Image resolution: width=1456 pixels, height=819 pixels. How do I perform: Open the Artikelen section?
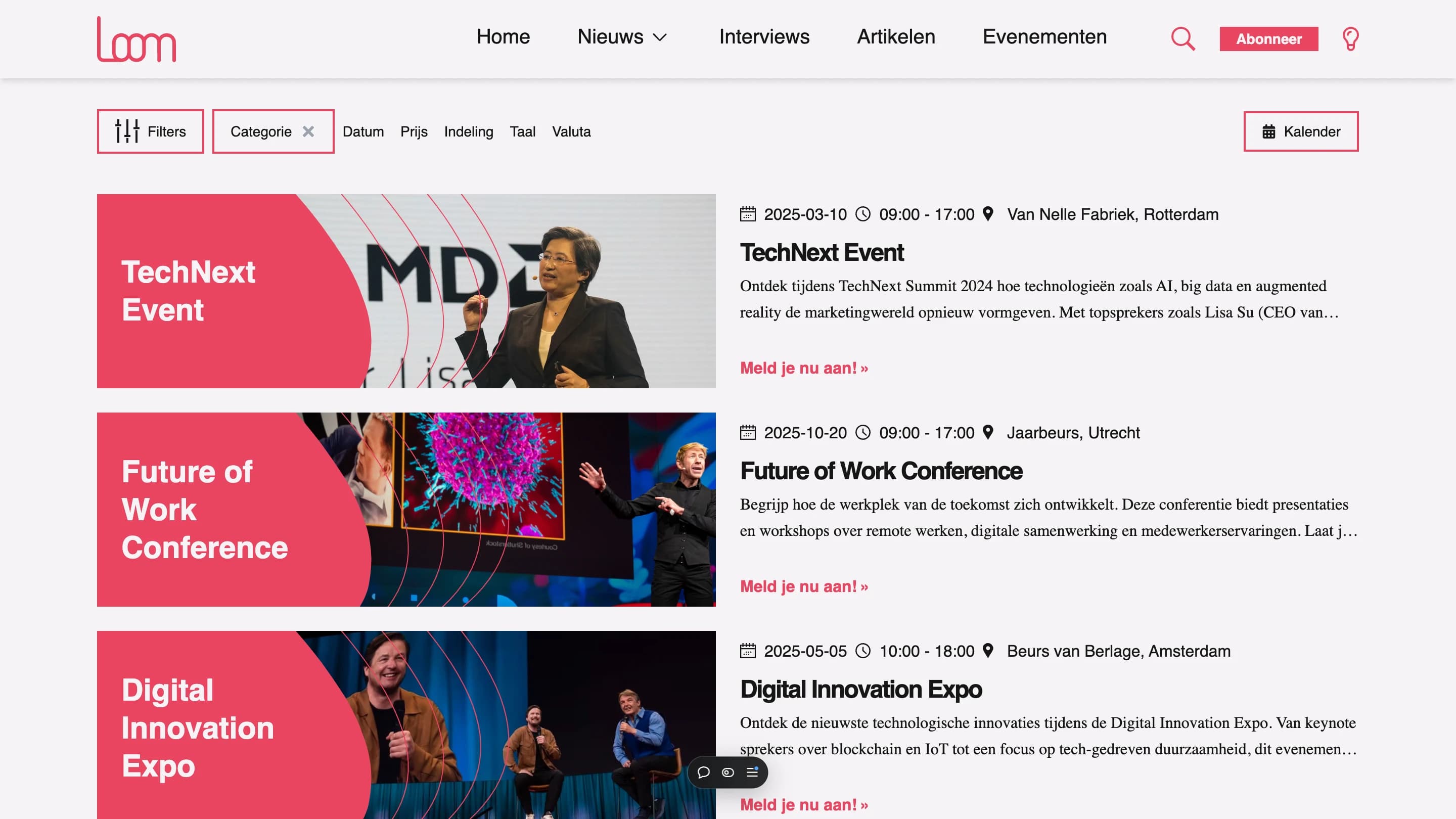[896, 37]
